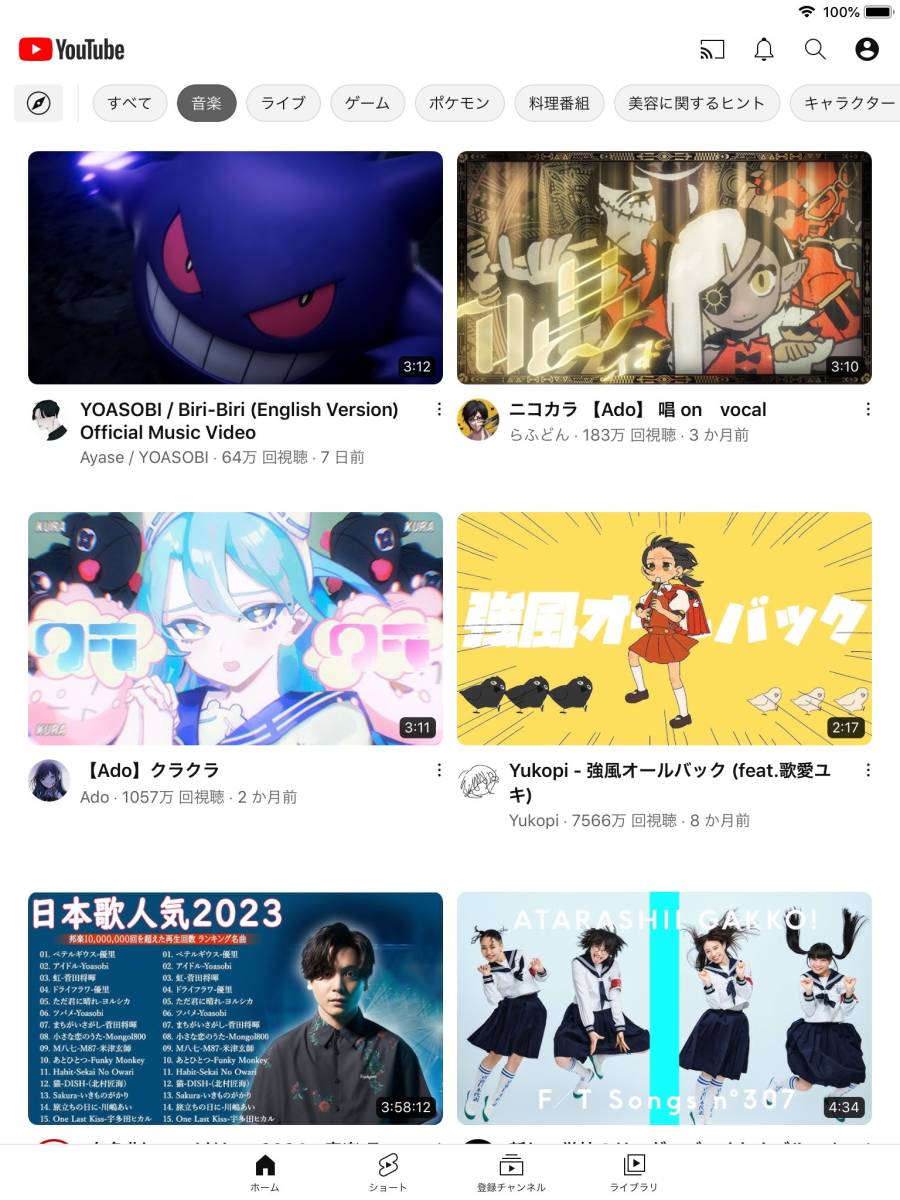Switch to the ライブラリ tab
900x1200 pixels.
(634, 1172)
